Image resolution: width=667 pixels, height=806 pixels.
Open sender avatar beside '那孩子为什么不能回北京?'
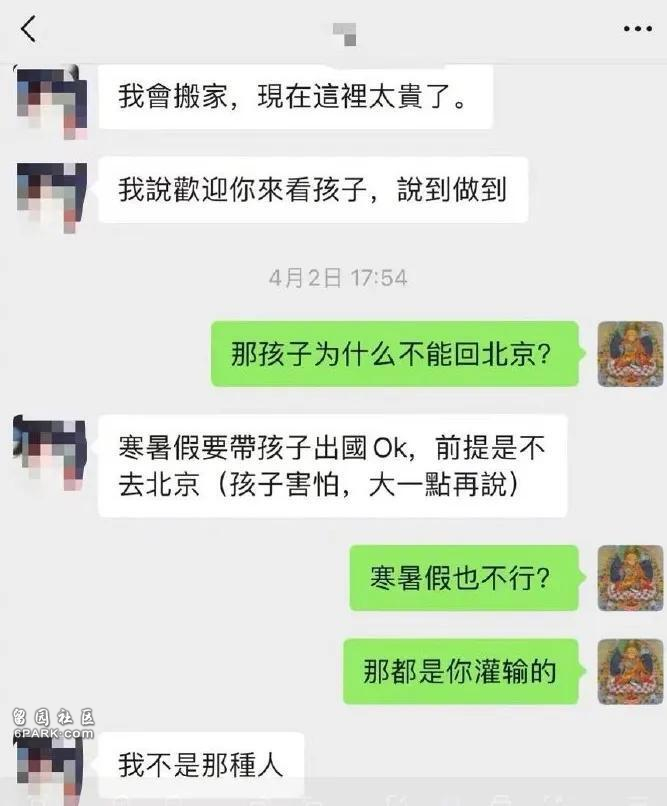tap(630, 354)
